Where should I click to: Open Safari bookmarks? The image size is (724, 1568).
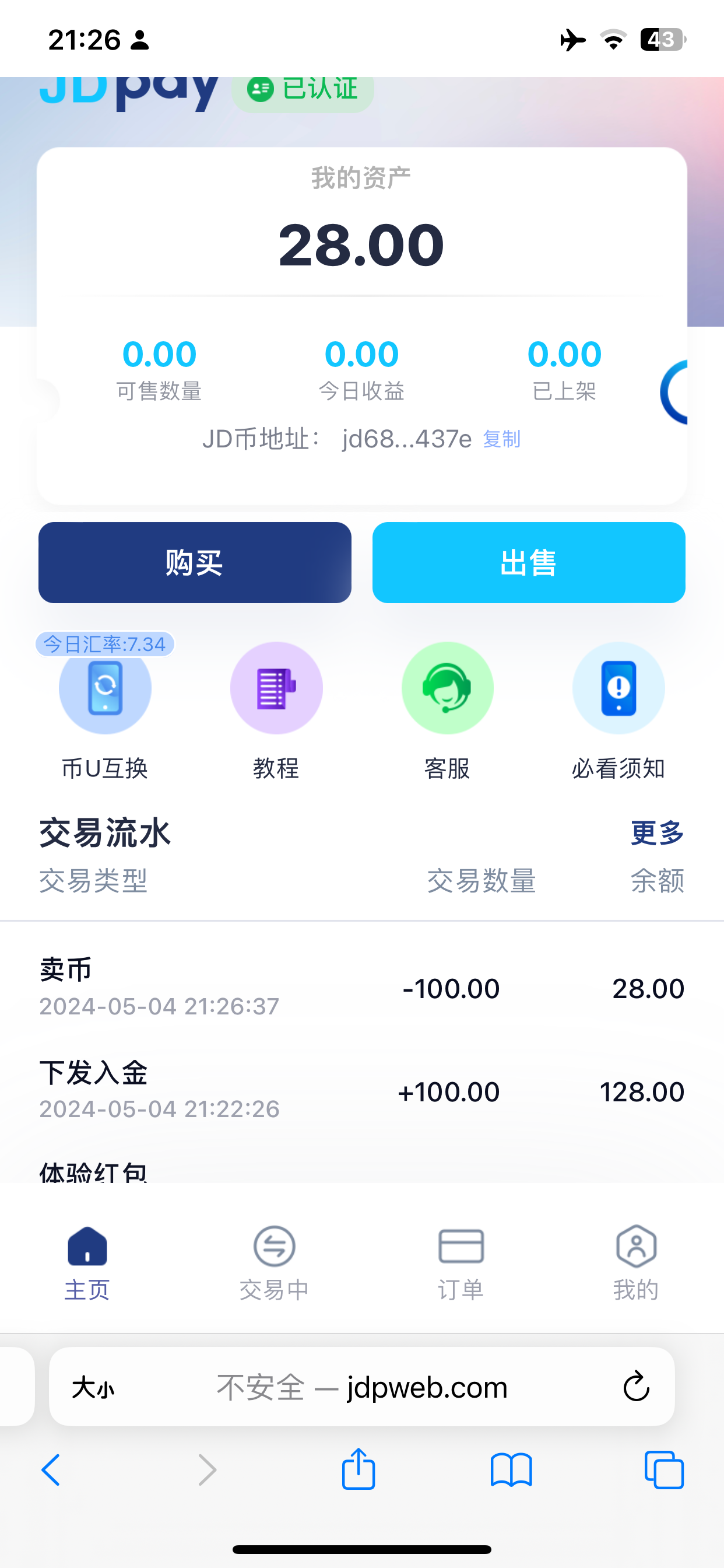(x=511, y=1471)
